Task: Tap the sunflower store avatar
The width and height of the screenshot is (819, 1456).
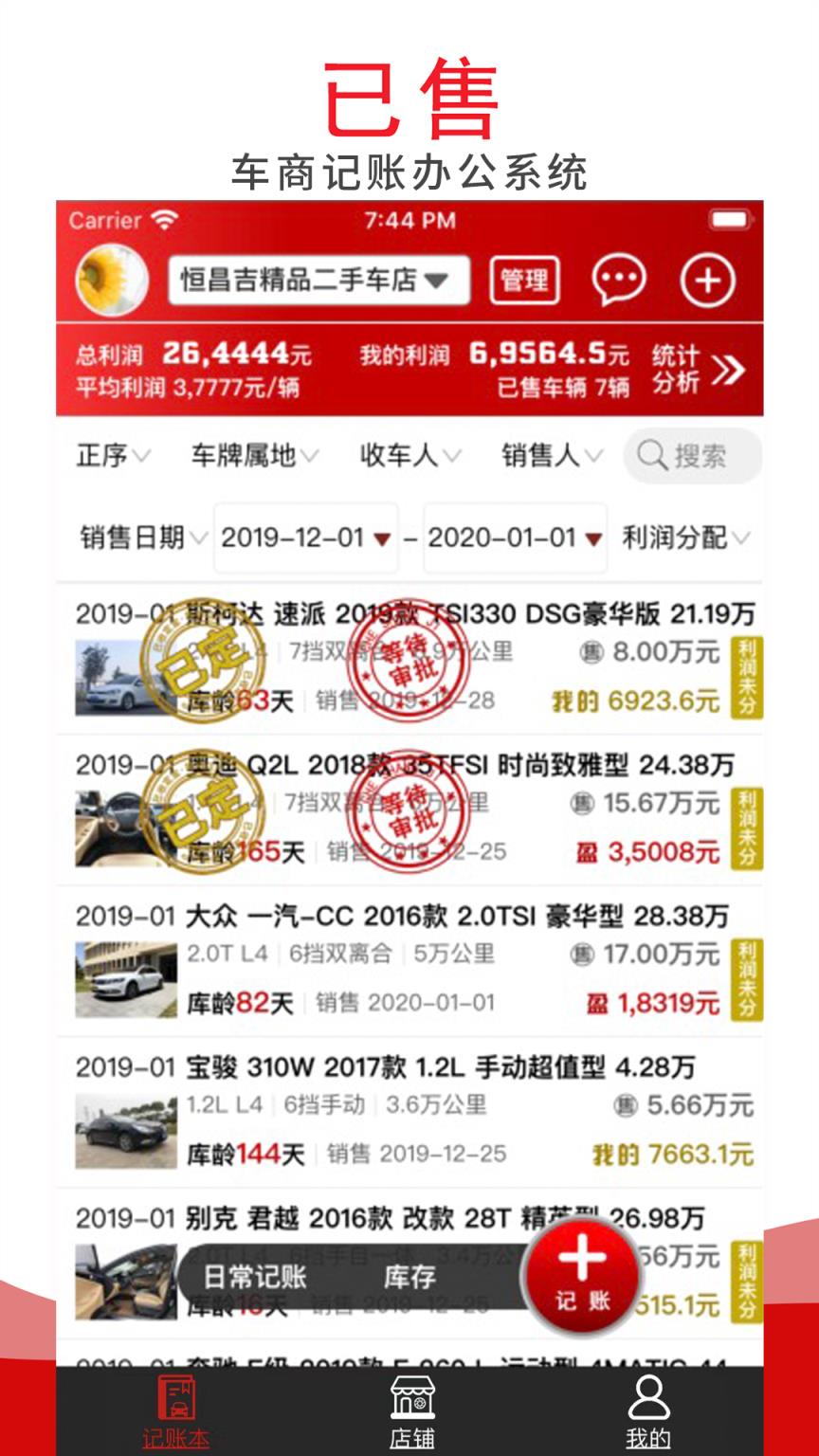Action: pos(111,279)
